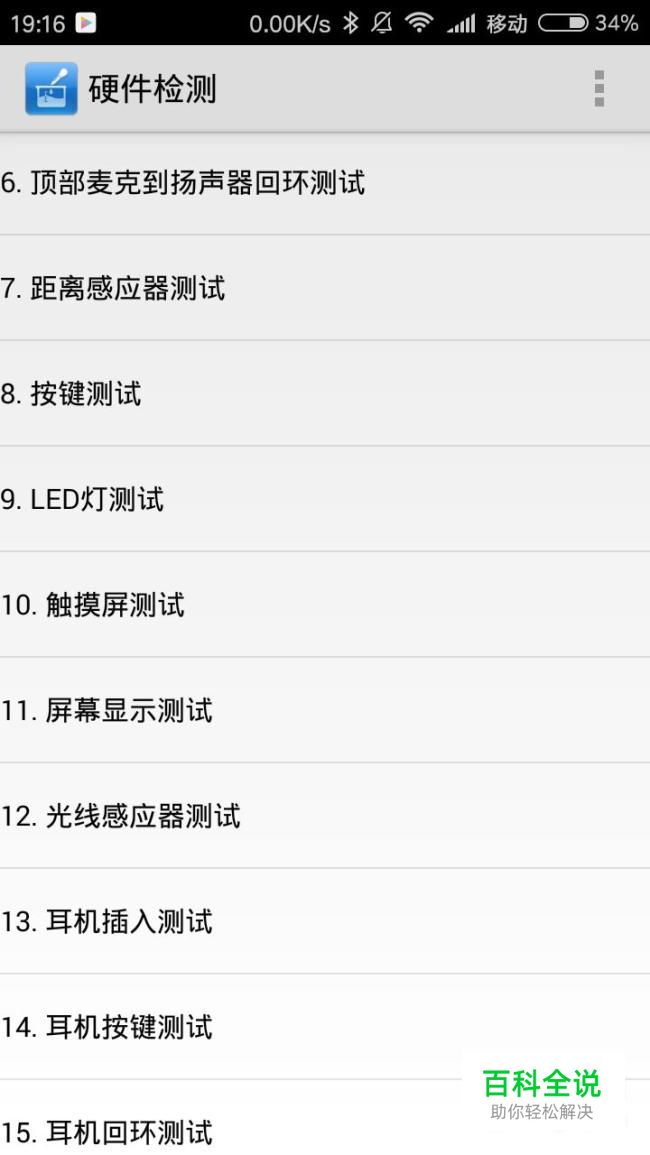Launch 屏幕显示测试
Screen dimensions: 650x1155
click(x=107, y=711)
